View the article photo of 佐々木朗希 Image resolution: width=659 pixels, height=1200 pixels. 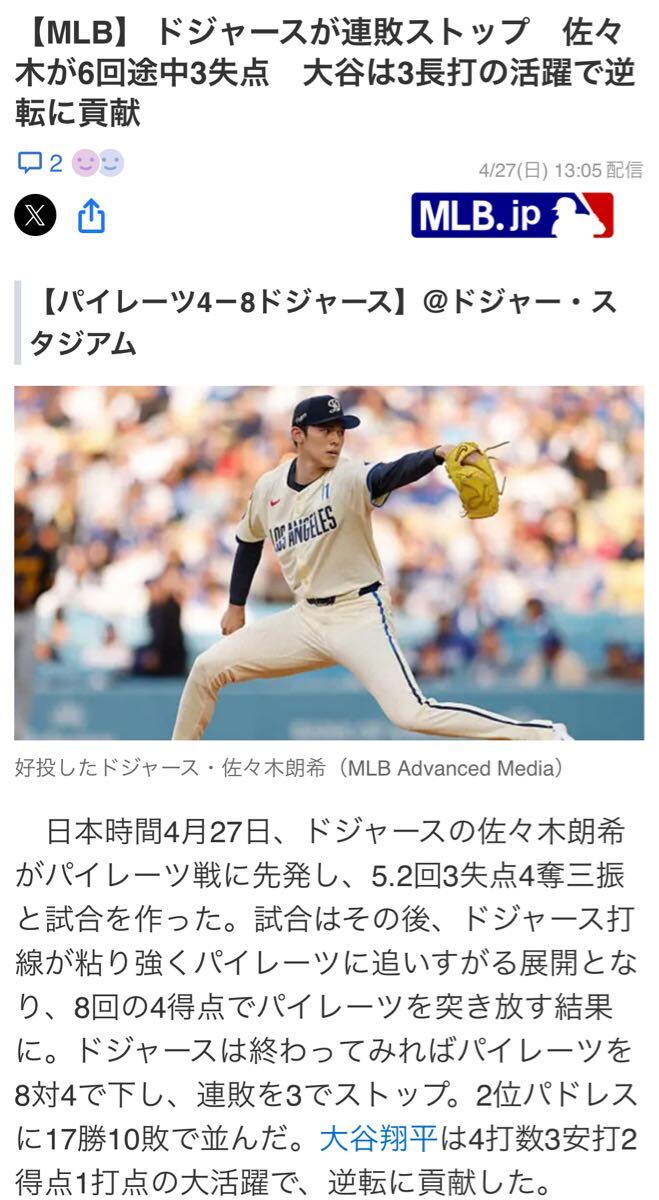pyautogui.click(x=329, y=563)
